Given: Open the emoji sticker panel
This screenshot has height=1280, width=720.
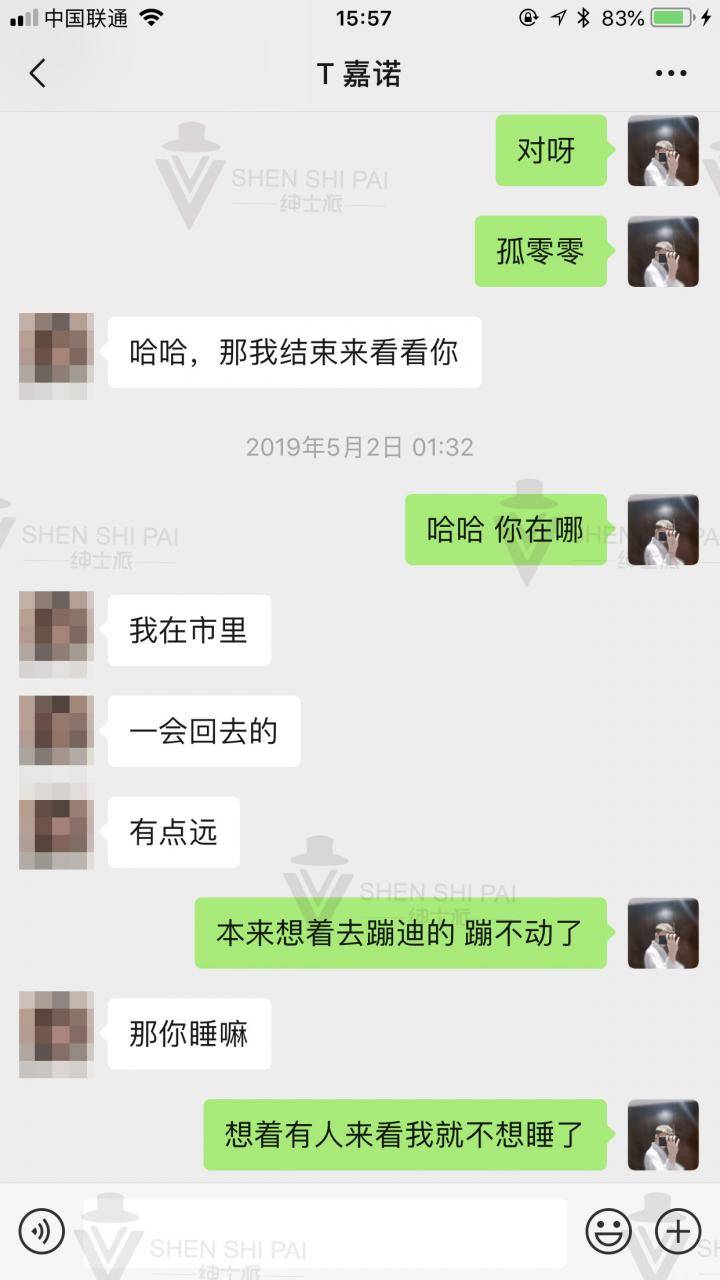Looking at the screenshot, I should click(x=607, y=1230).
